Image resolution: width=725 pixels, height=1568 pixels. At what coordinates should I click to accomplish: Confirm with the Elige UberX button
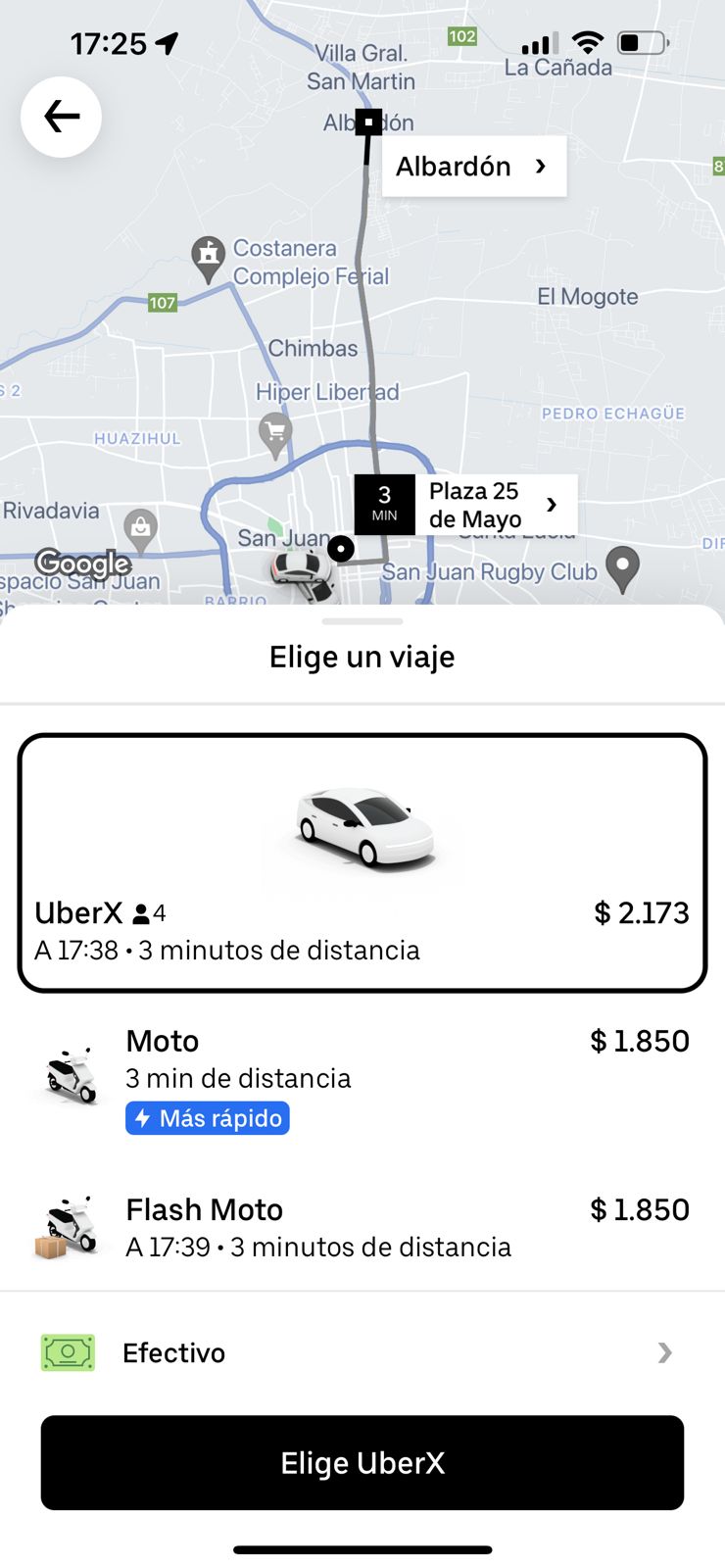pyautogui.click(x=362, y=1462)
